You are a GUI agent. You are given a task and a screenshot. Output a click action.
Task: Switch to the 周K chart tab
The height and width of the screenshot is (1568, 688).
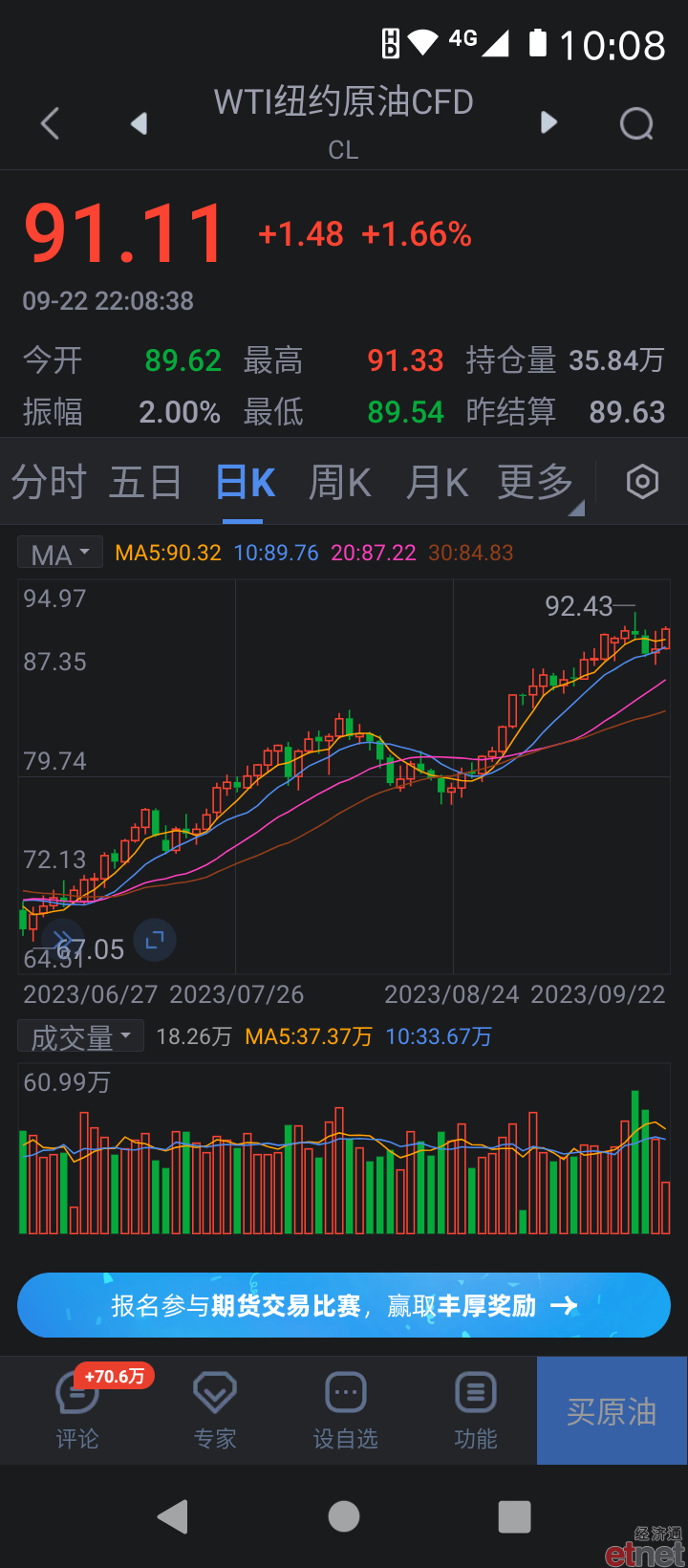[340, 483]
